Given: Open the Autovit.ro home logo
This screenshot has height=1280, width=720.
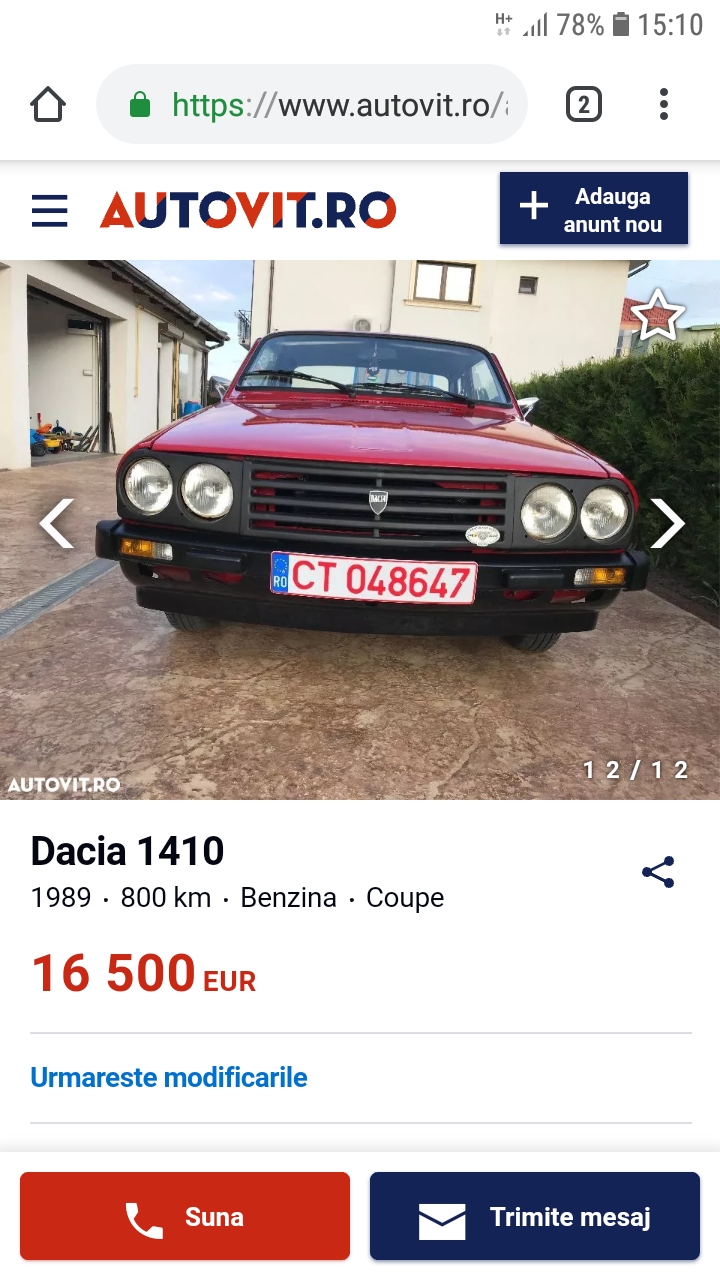Looking at the screenshot, I should (248, 210).
